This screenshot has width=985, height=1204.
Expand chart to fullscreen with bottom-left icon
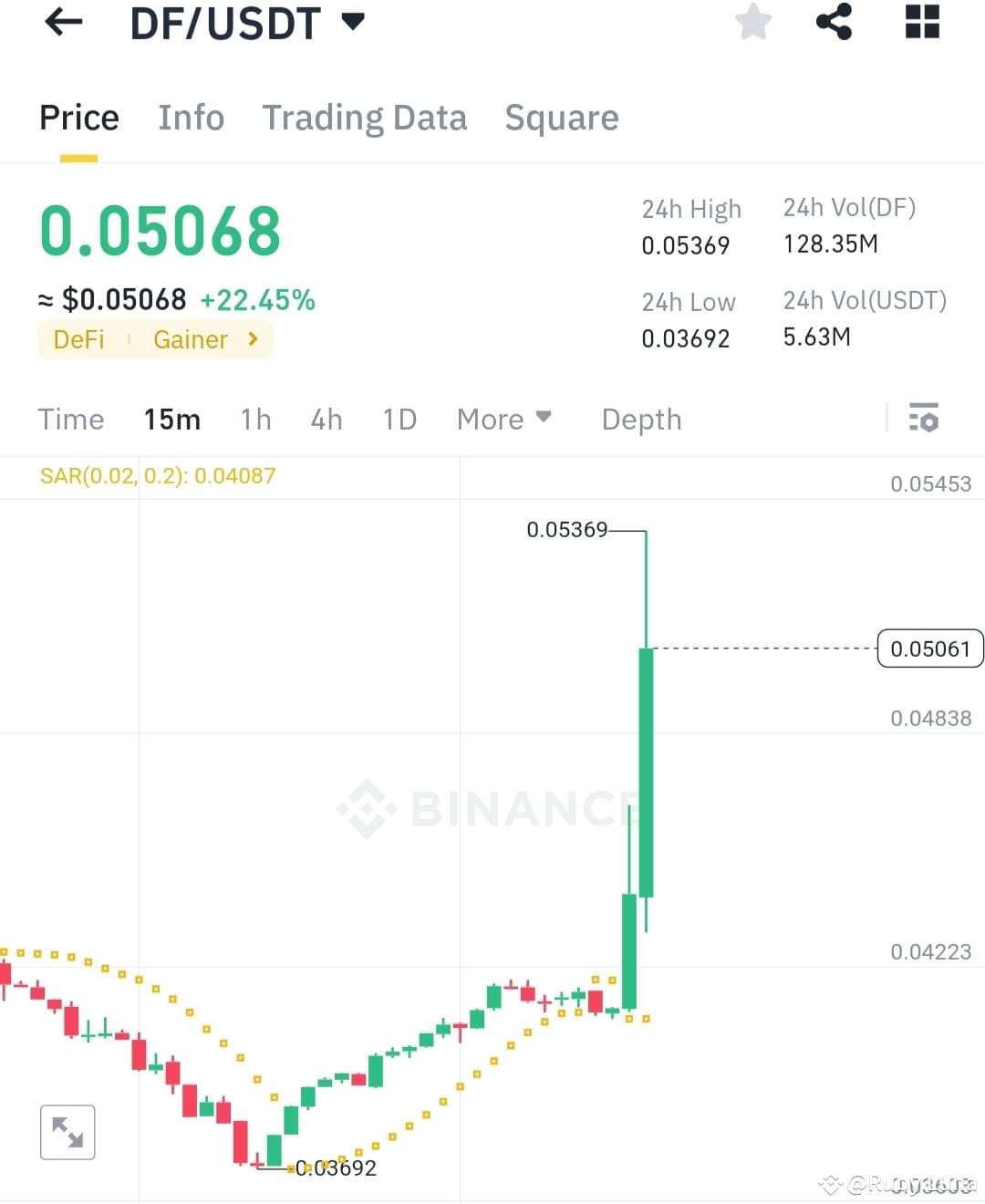coord(67,1132)
